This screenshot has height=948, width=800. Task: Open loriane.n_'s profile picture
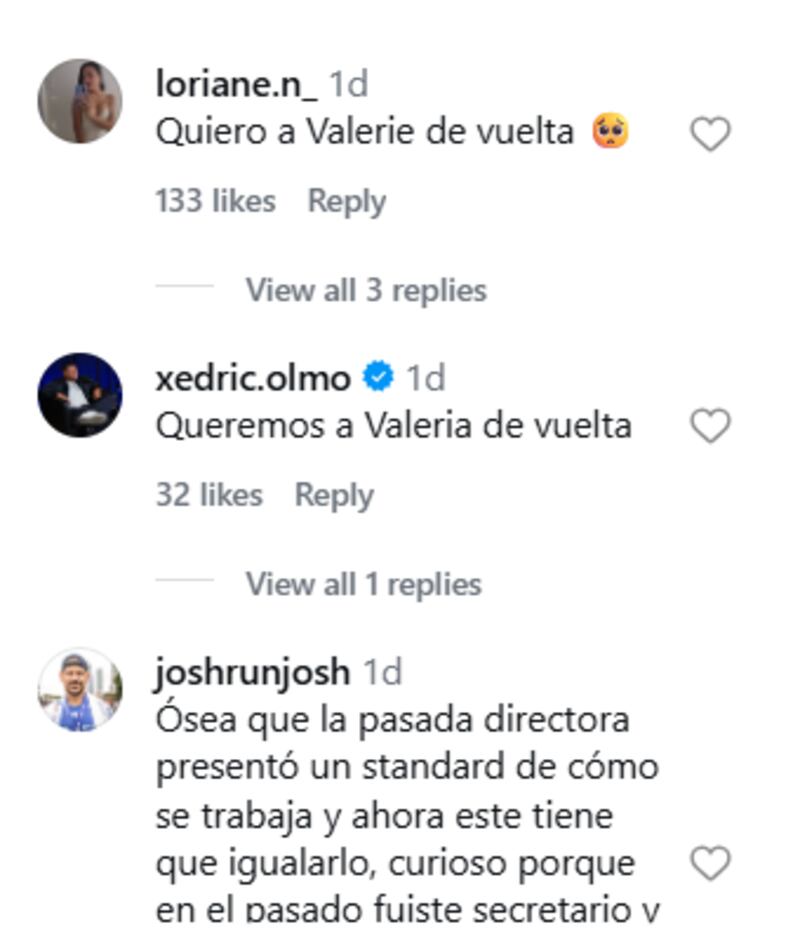pos(80,101)
